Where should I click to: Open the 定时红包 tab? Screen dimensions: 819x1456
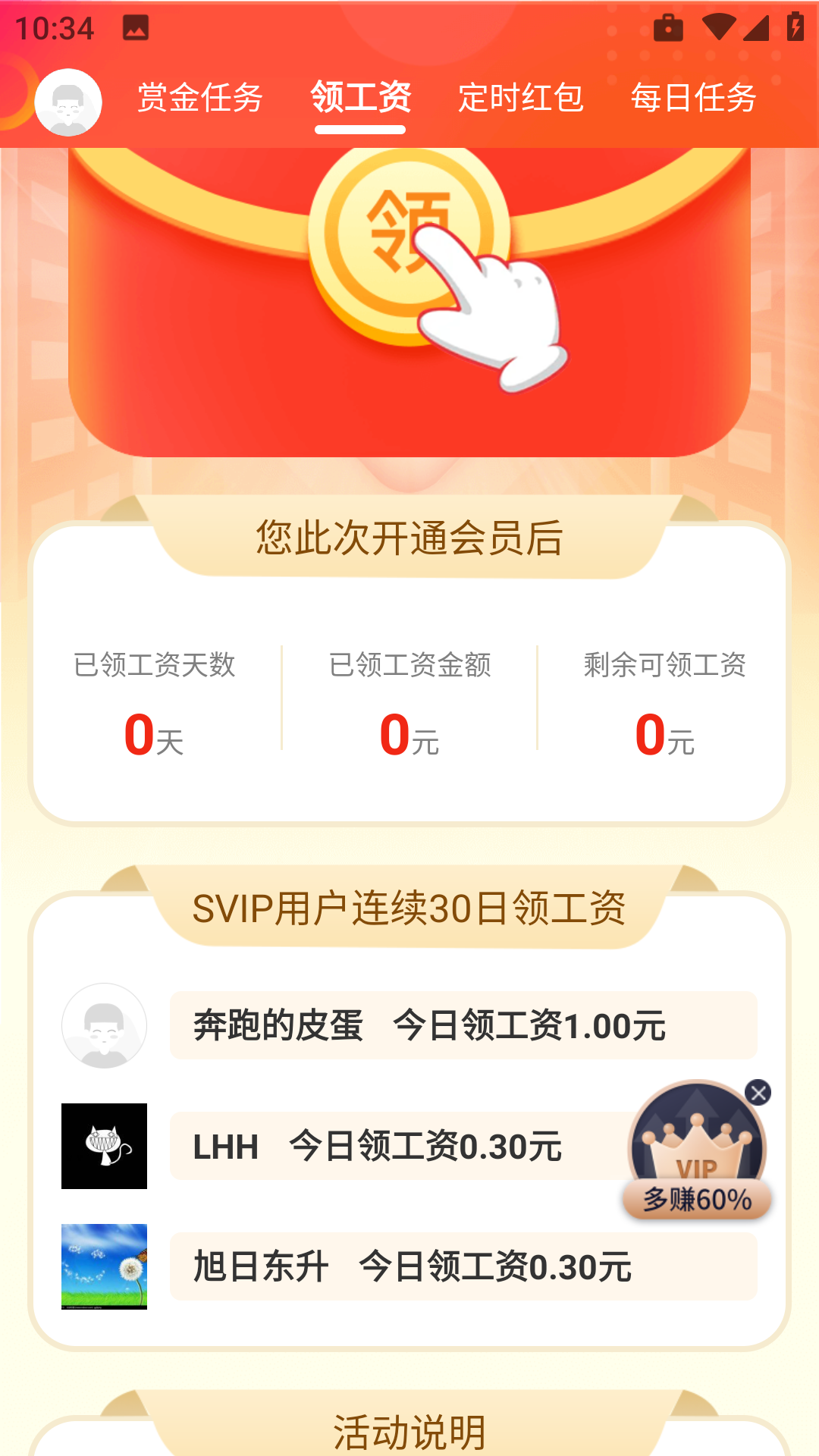(520, 99)
